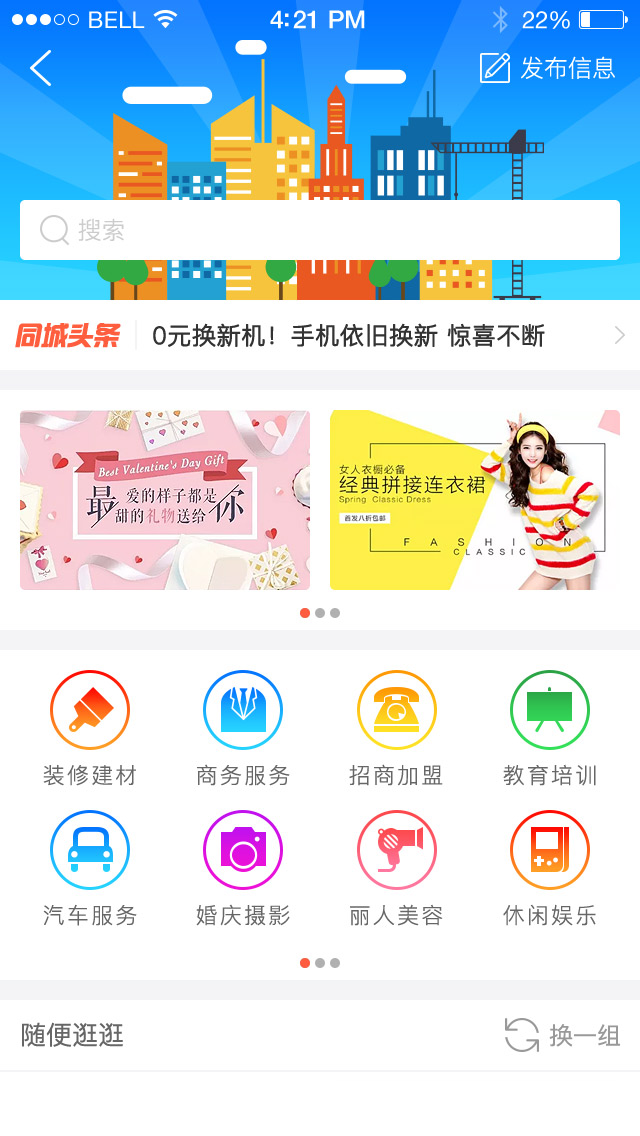Image resolution: width=640 pixels, height=1136 pixels.
Task: Choose the 招商加盟 category
Action: (396, 730)
